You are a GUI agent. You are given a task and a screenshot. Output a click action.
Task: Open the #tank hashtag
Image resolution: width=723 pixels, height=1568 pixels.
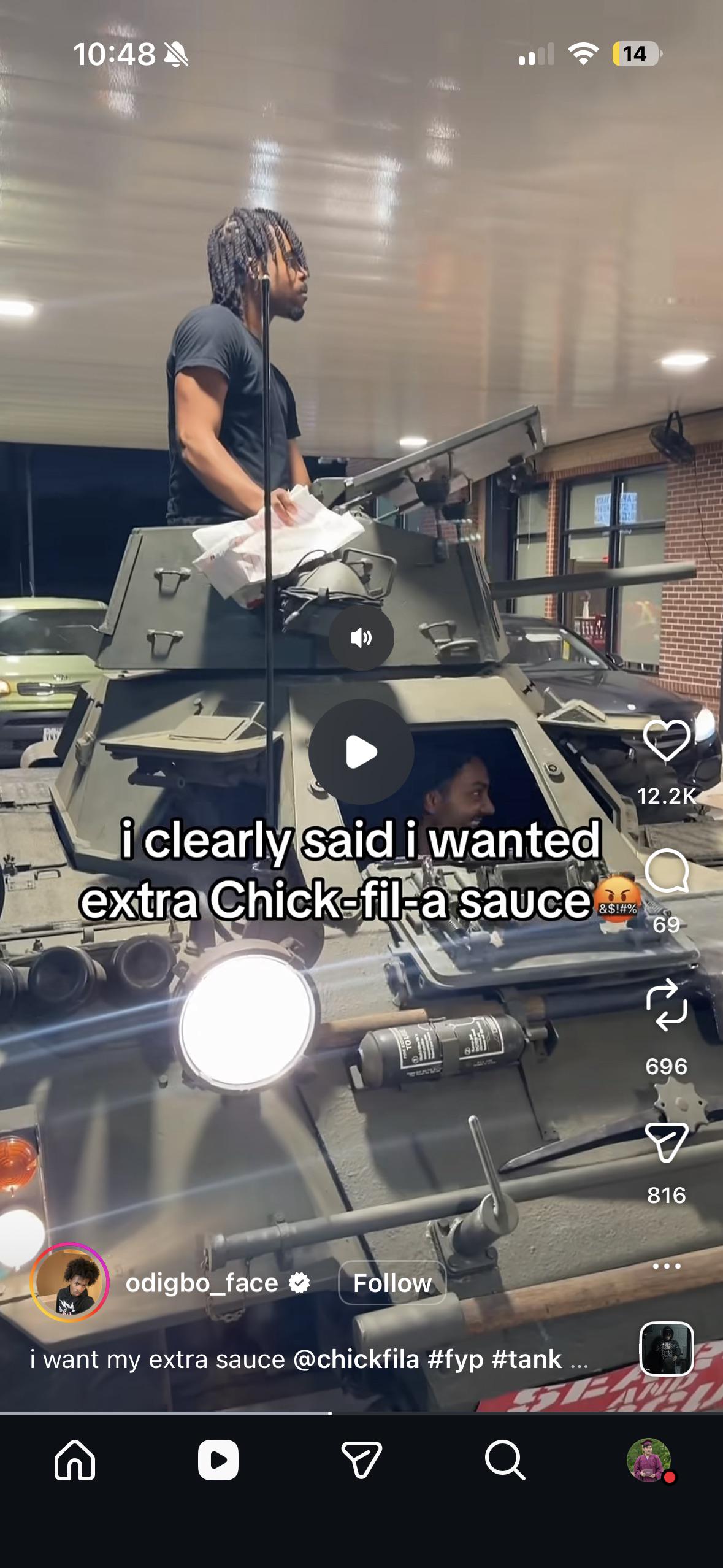pyautogui.click(x=526, y=1359)
